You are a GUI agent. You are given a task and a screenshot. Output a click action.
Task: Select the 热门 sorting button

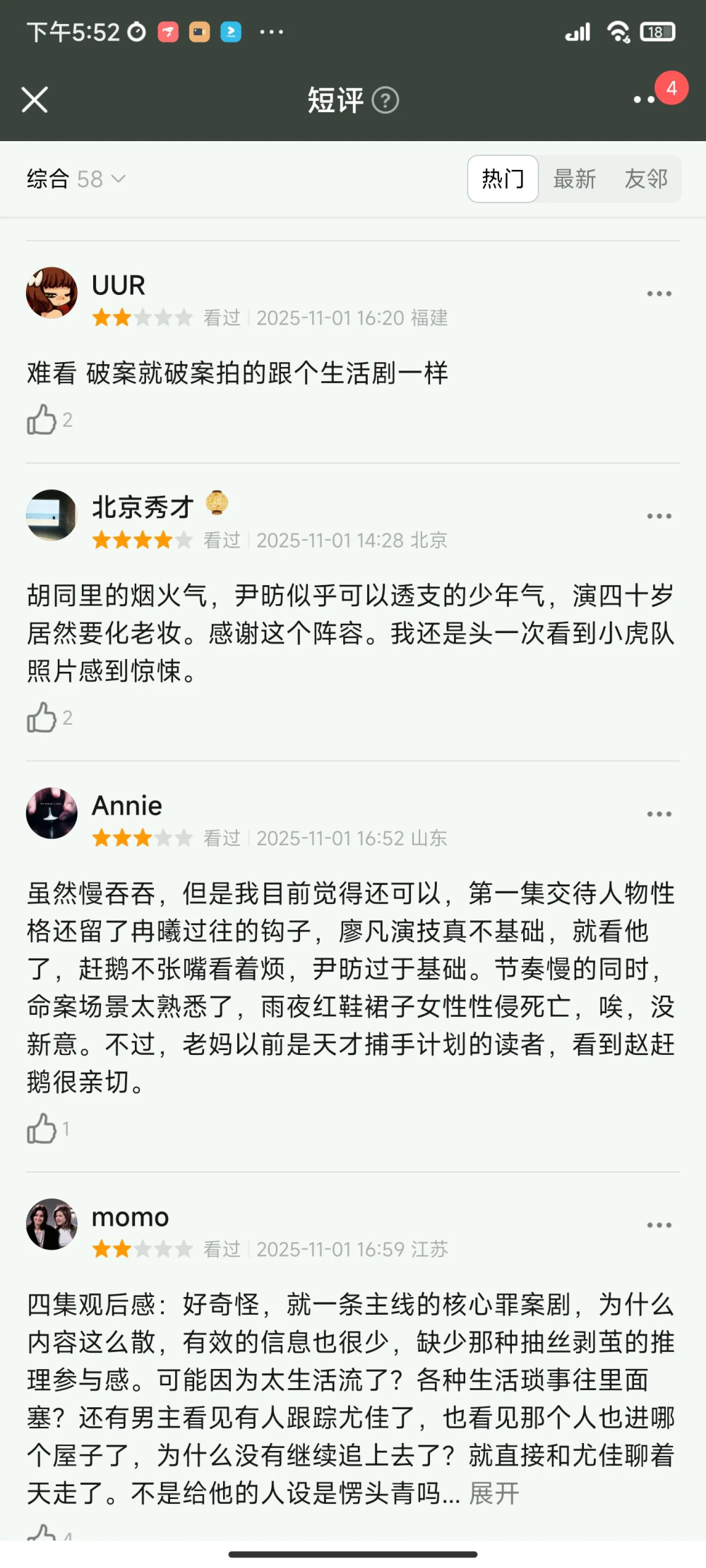click(502, 179)
